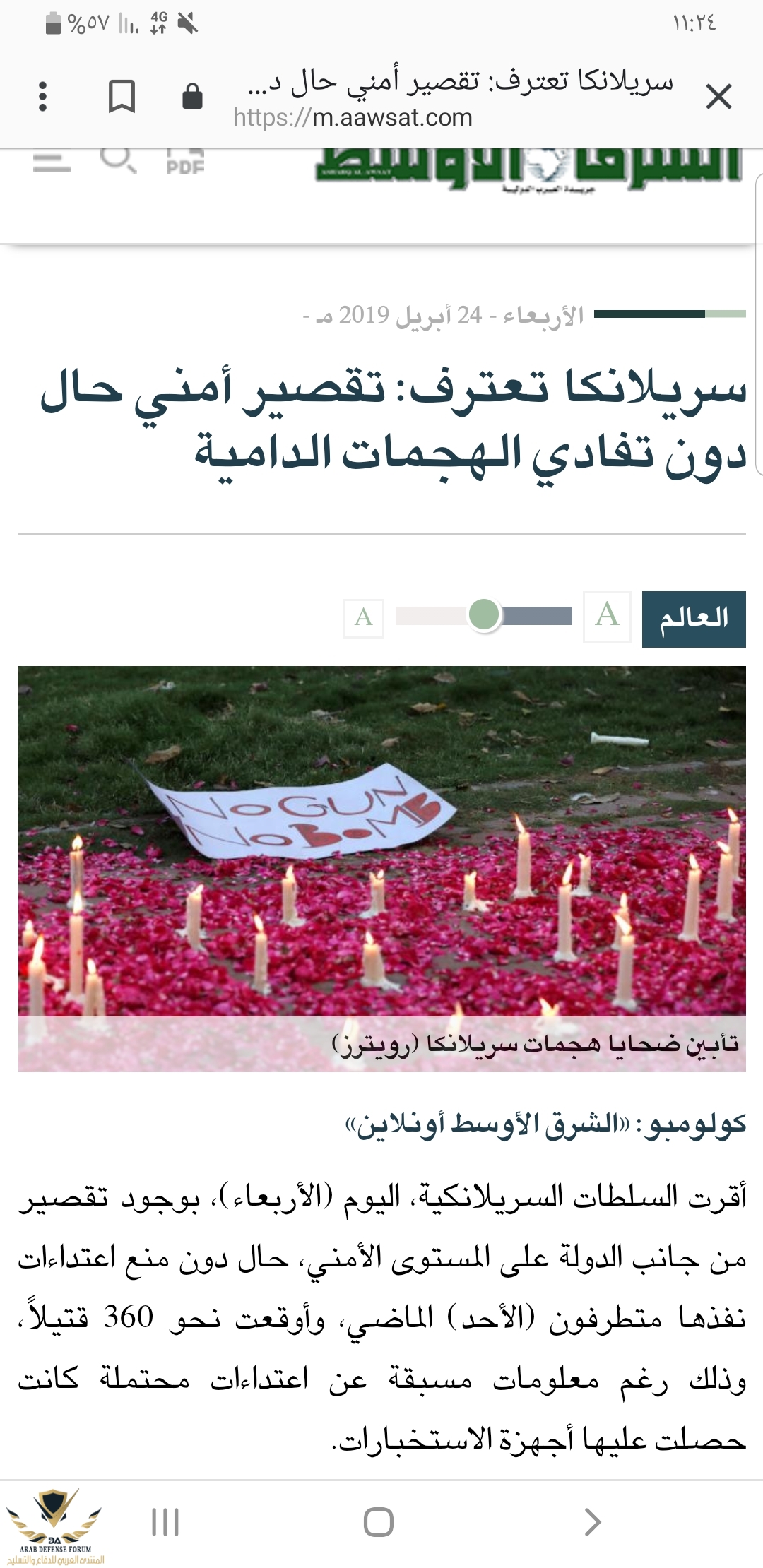The image size is (763, 1568).
Task: Go back with the system back button
Action: [x=593, y=1521]
